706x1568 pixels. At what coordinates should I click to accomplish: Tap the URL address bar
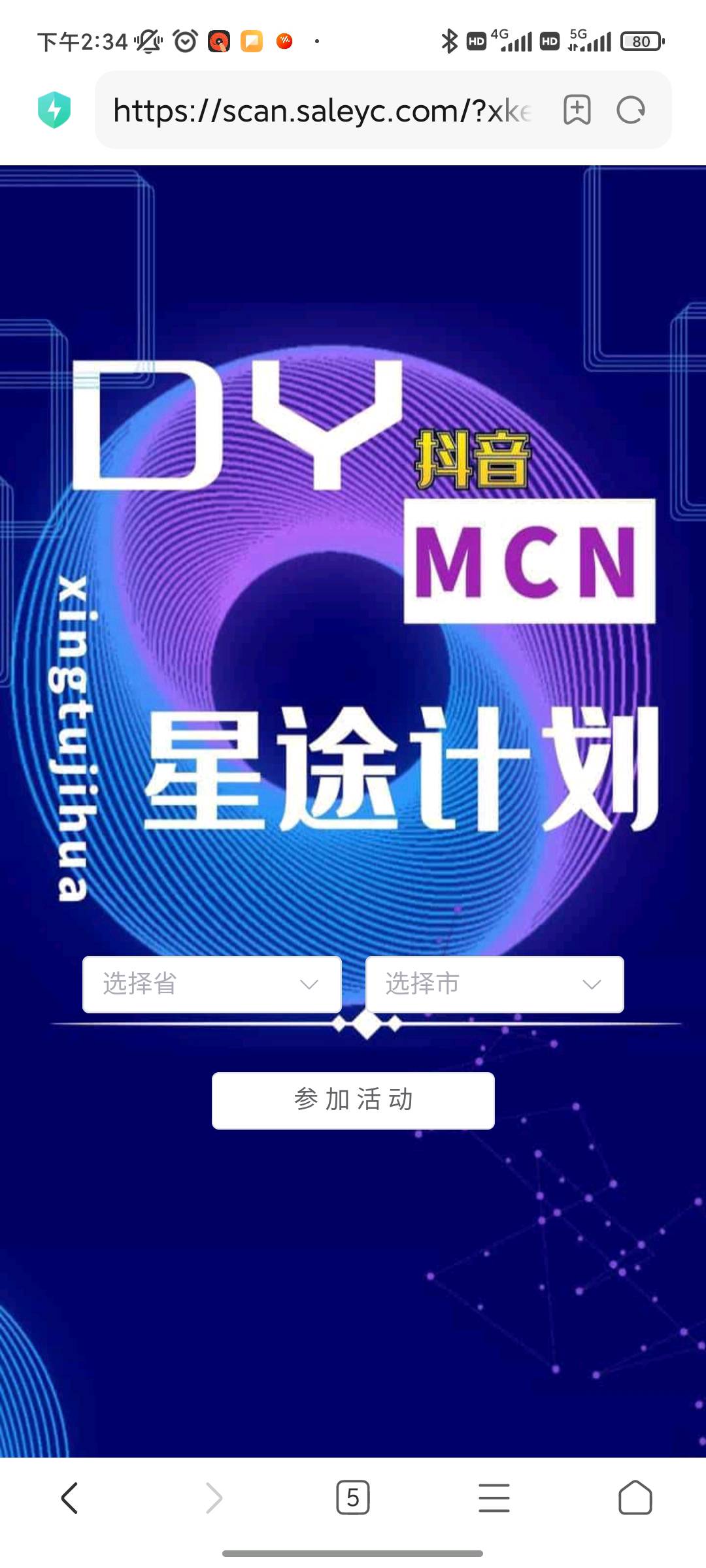[x=320, y=110]
